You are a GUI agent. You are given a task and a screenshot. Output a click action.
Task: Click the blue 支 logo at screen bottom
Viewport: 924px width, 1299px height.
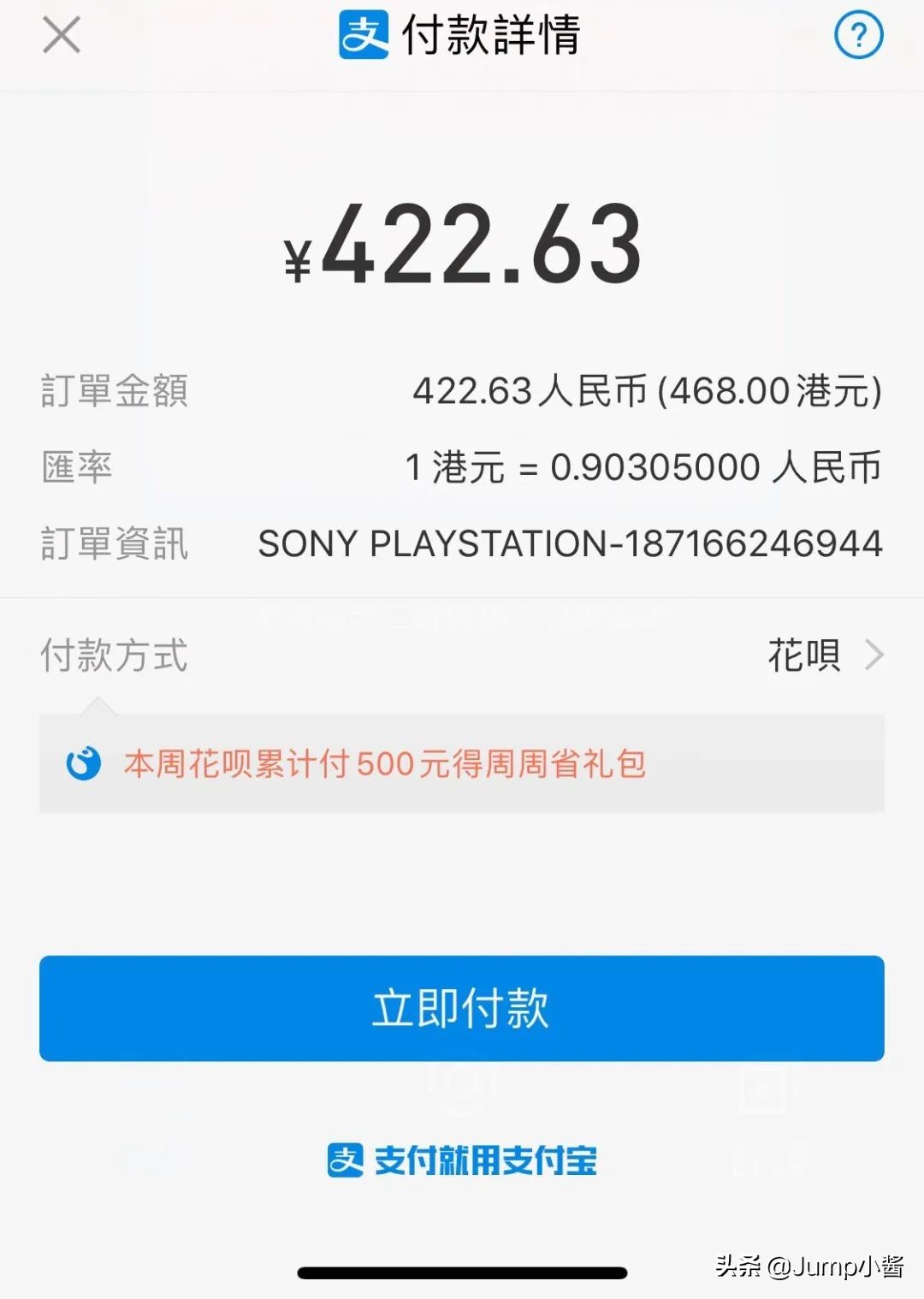click(346, 1161)
